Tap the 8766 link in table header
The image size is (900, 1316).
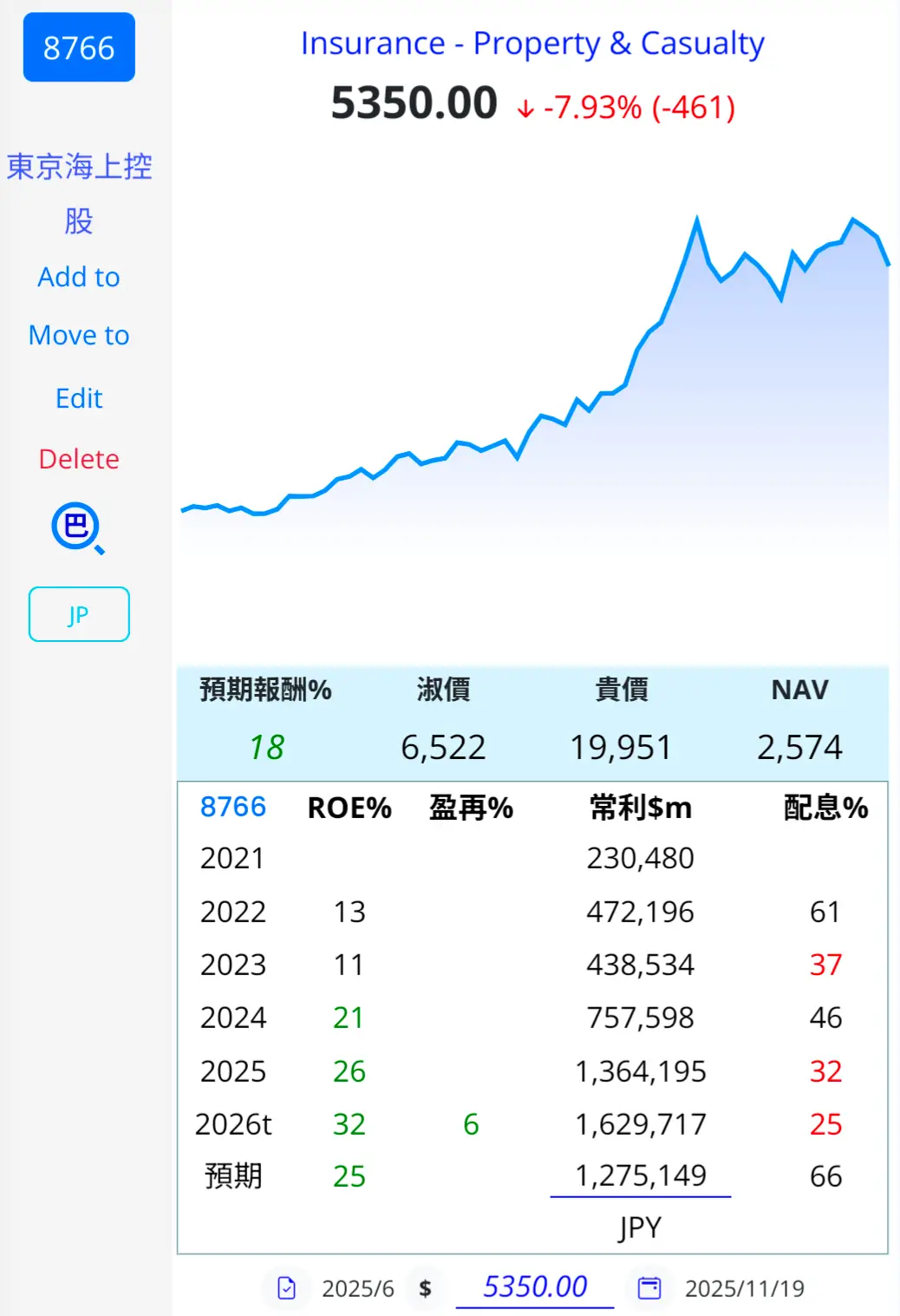click(x=232, y=807)
